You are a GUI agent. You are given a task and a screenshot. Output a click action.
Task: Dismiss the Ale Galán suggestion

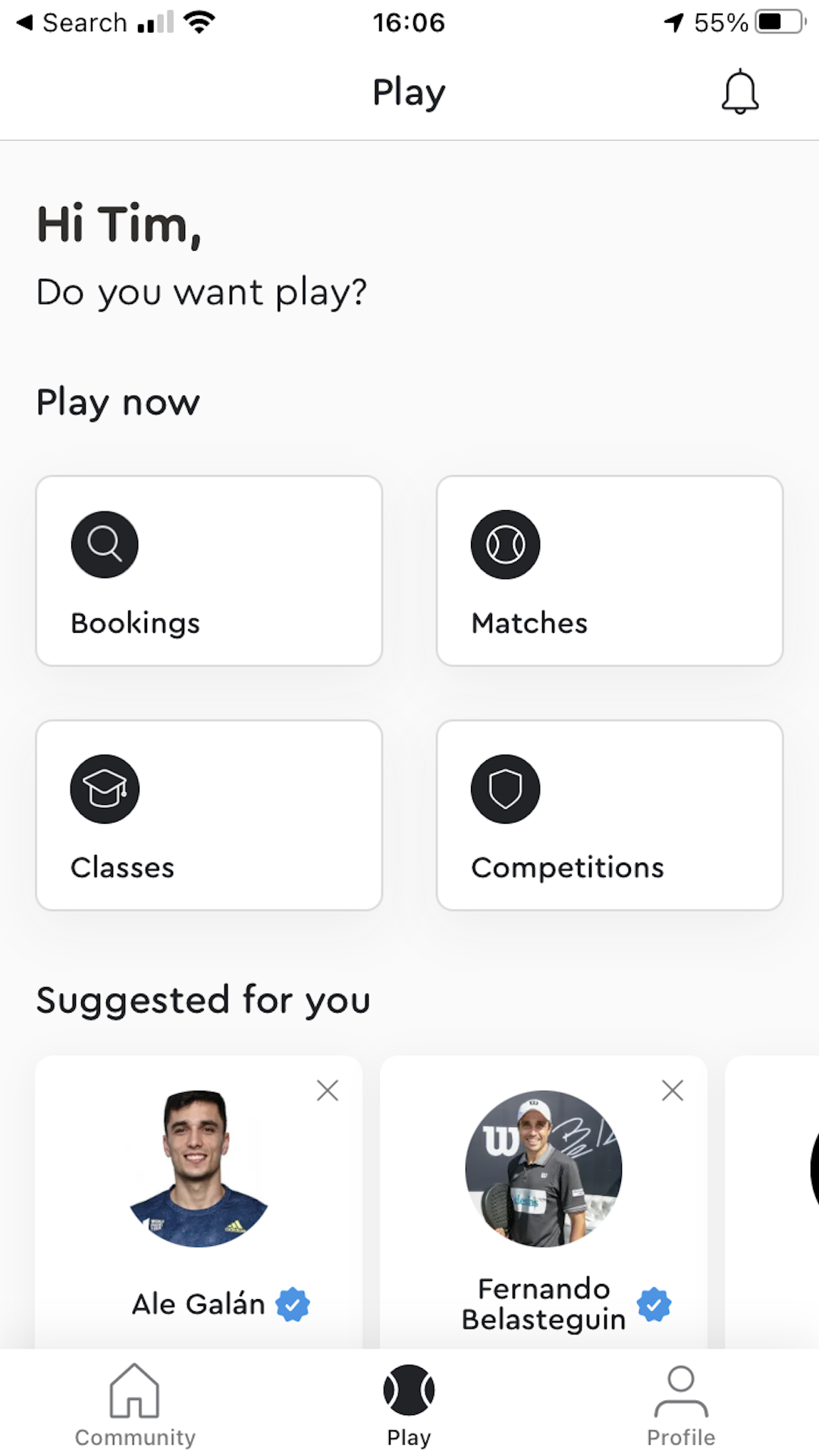pos(327,1090)
